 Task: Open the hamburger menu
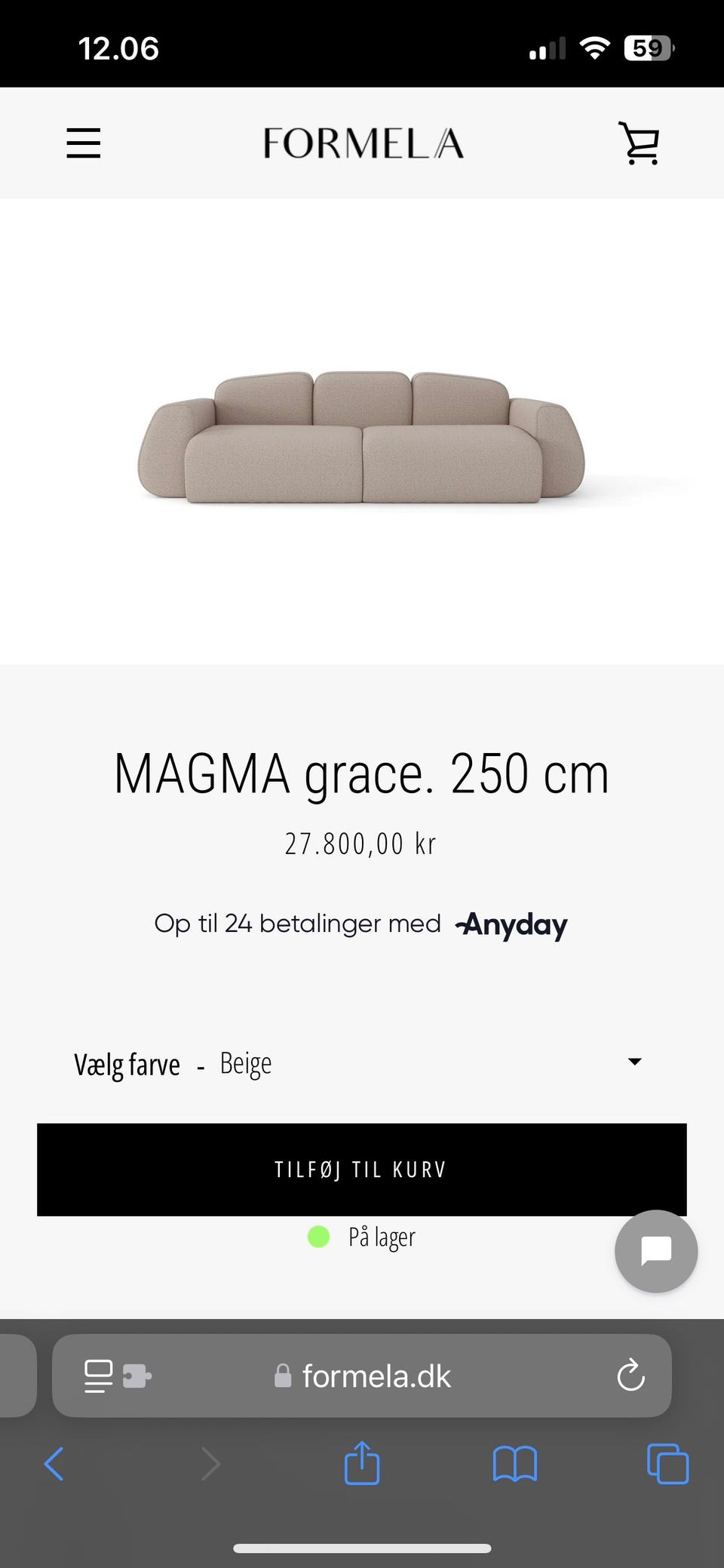pos(83,143)
